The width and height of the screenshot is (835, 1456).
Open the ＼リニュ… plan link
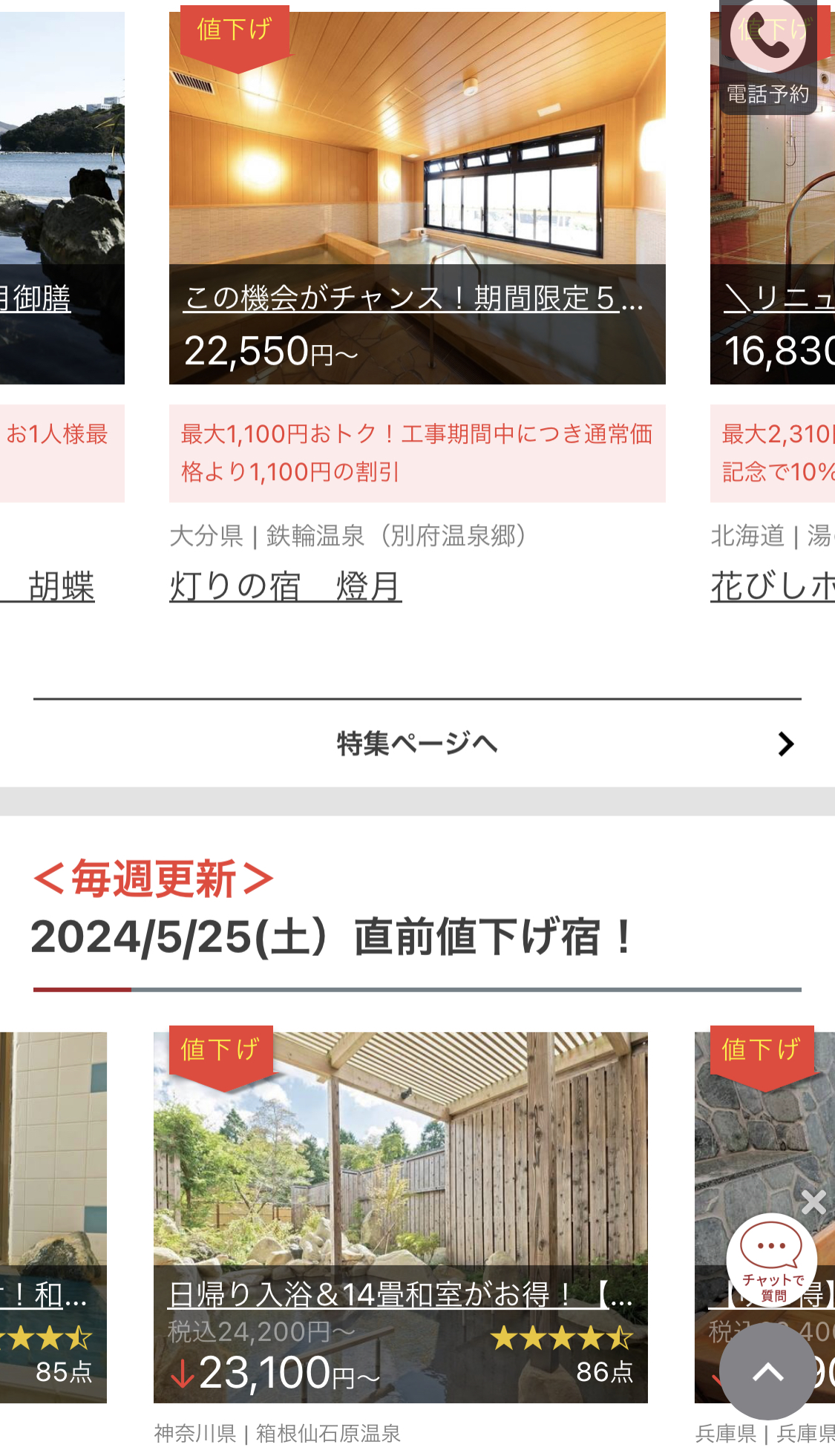pos(779,299)
